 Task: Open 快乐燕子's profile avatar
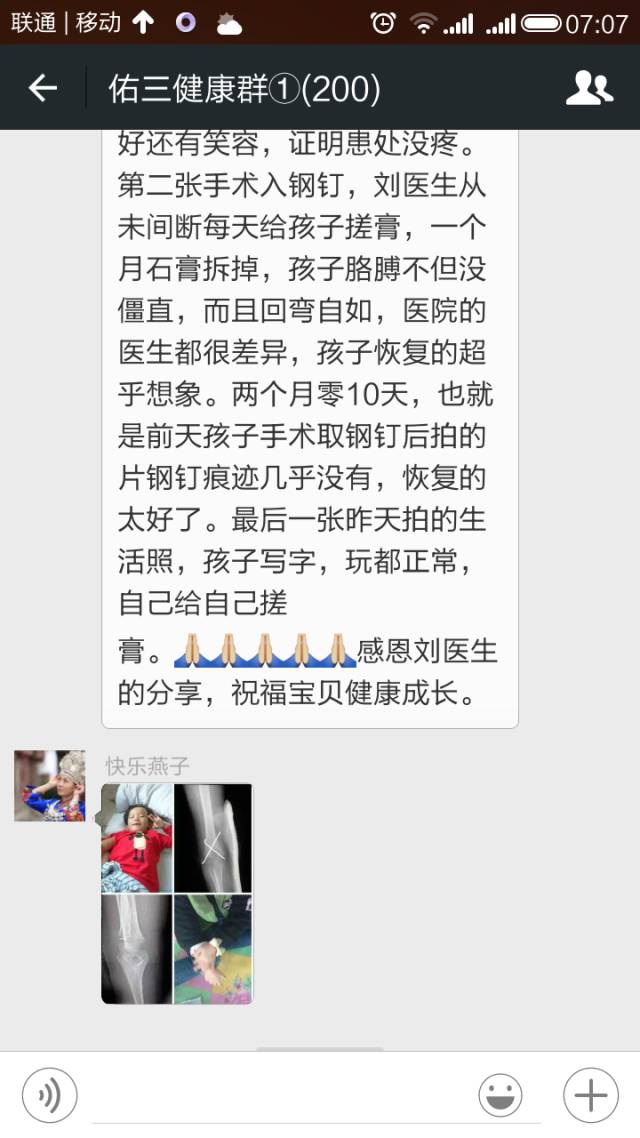[x=50, y=786]
